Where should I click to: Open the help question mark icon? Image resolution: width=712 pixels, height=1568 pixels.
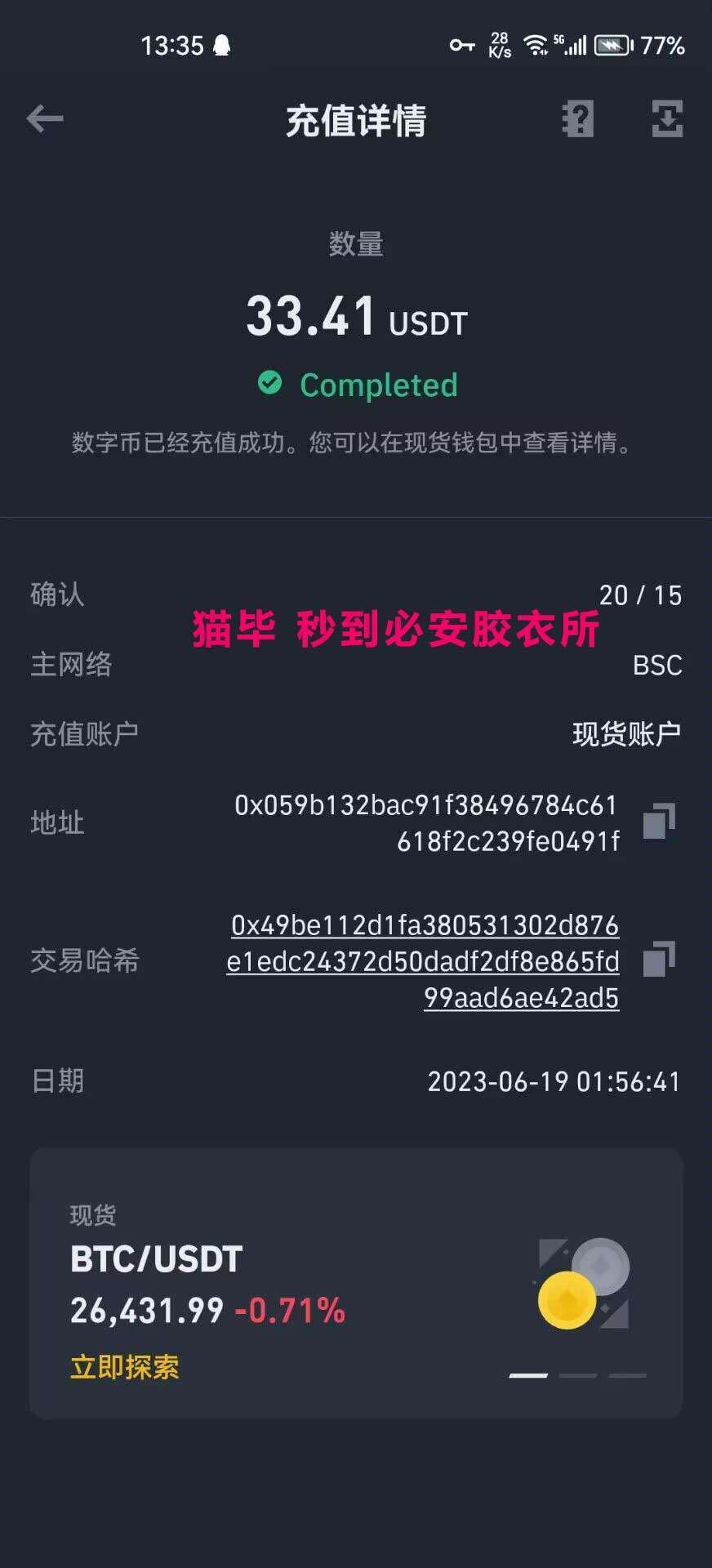pyautogui.click(x=578, y=119)
